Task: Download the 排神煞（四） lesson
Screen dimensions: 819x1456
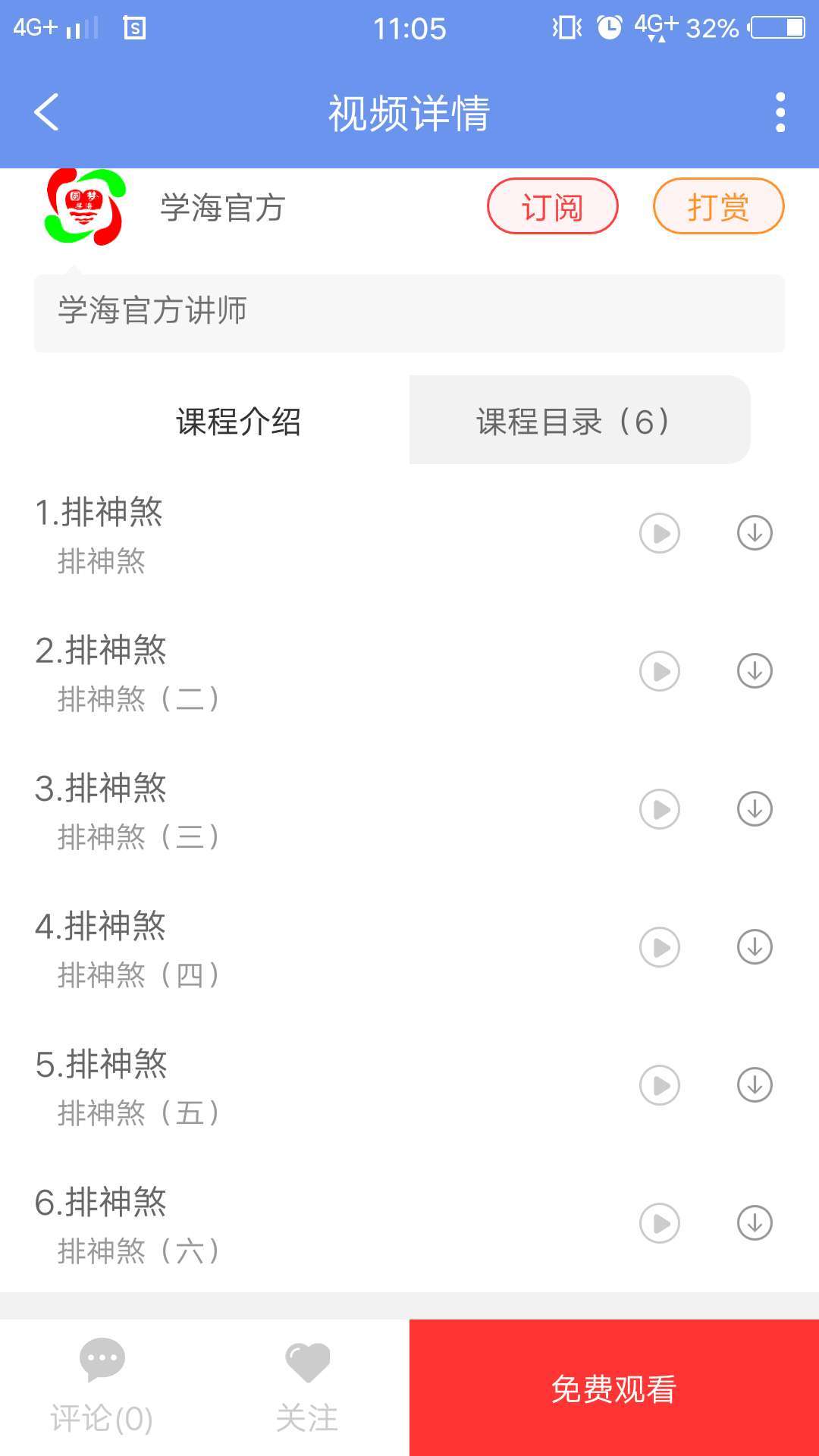Action: tap(754, 947)
